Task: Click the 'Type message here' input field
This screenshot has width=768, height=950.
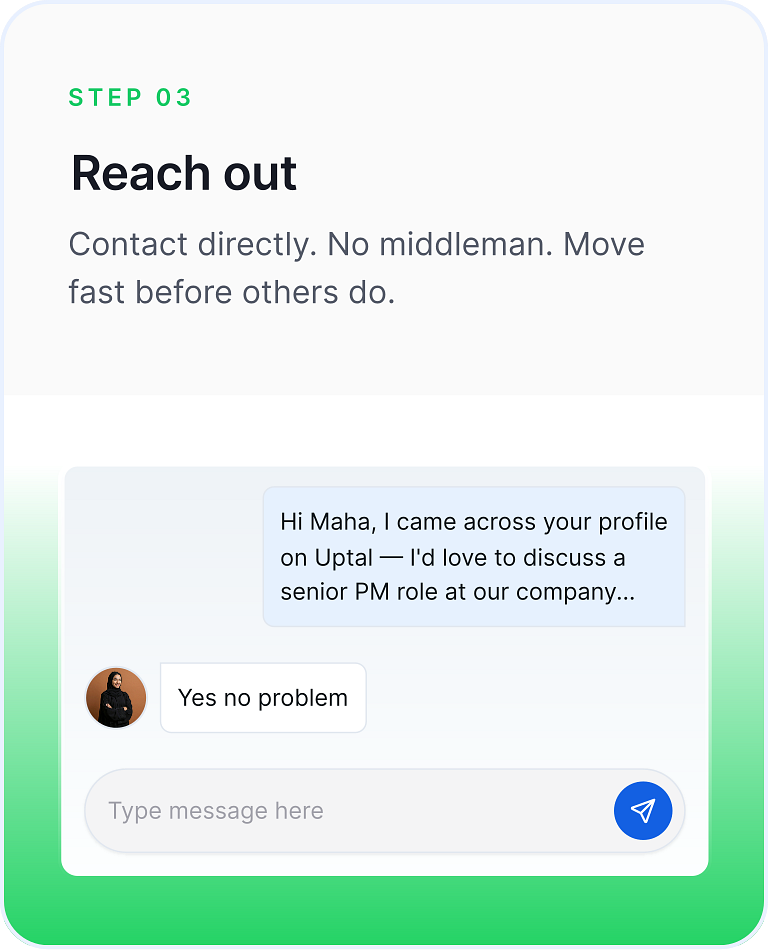Action: click(300, 810)
